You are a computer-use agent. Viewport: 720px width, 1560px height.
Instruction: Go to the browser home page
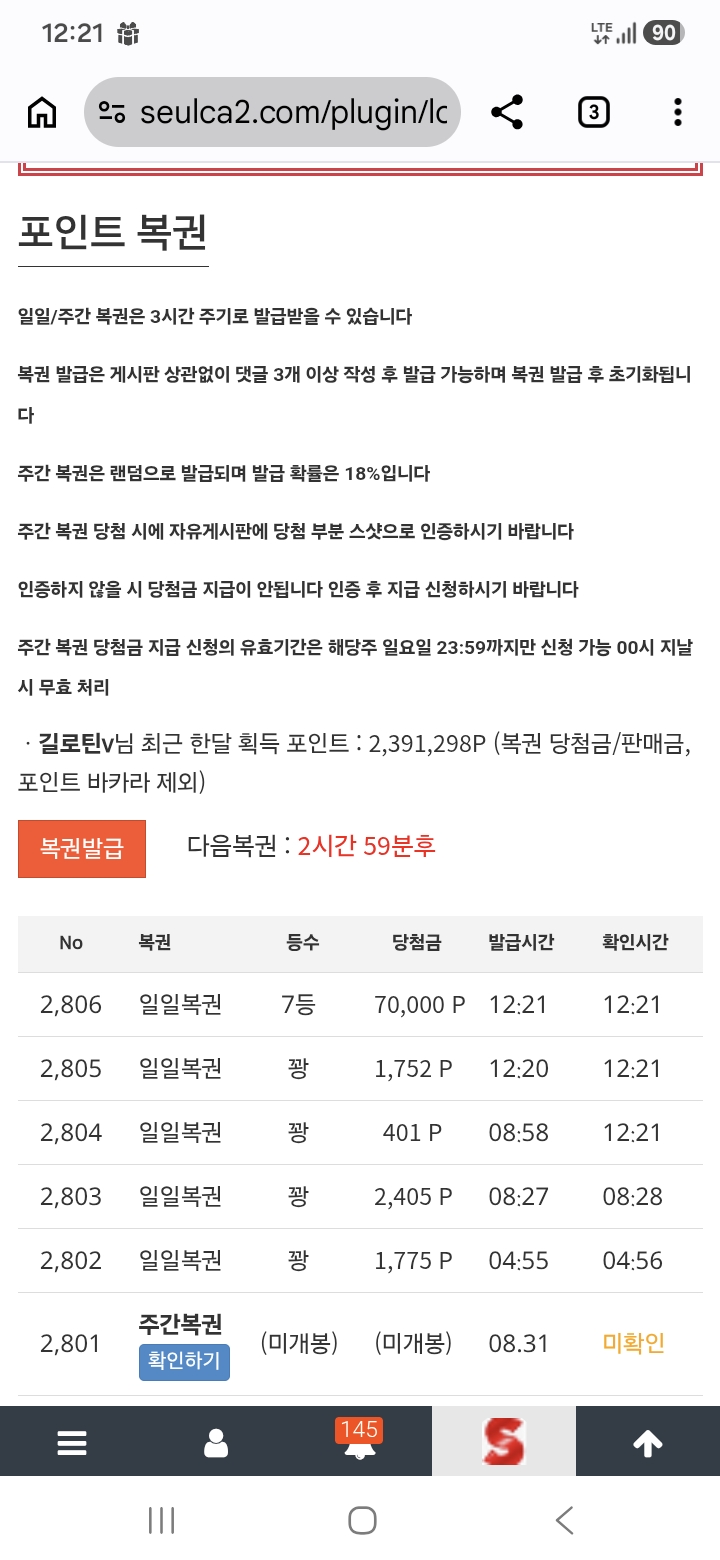[41, 113]
